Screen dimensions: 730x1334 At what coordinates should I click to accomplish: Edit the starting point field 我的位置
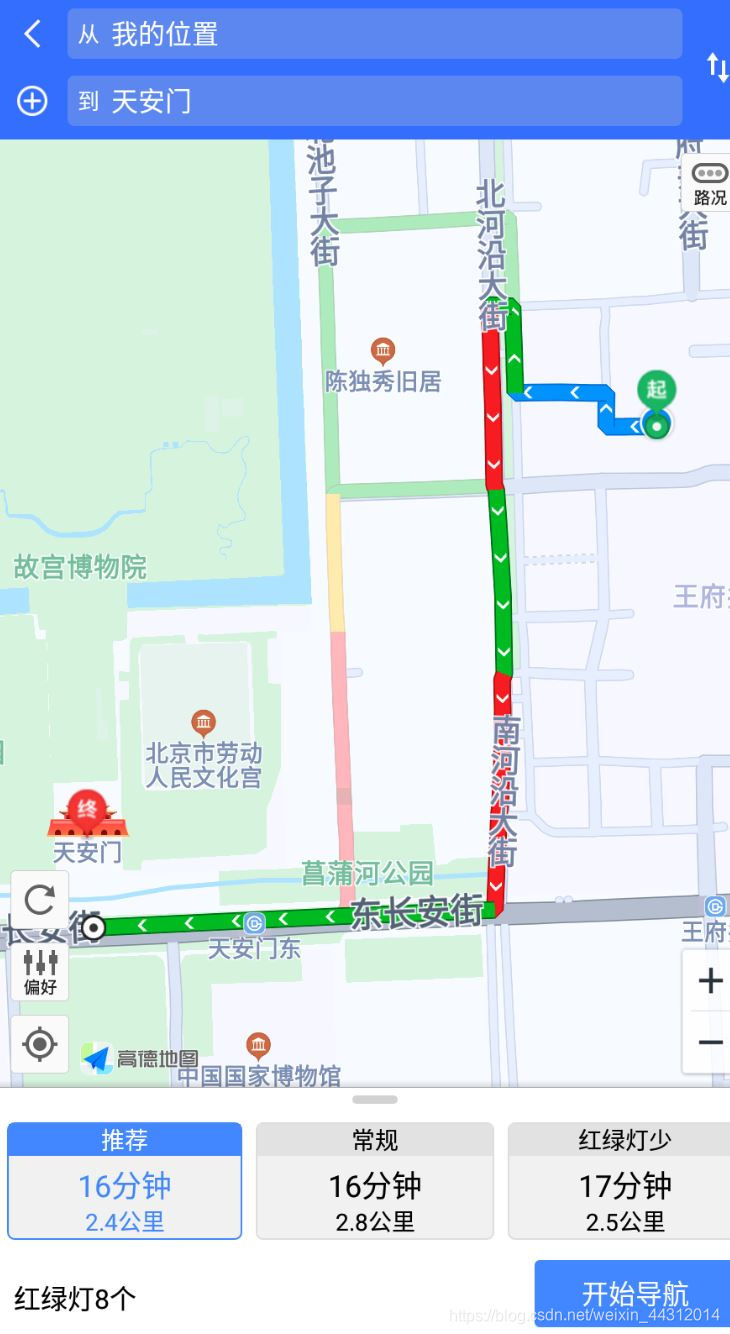coord(374,35)
